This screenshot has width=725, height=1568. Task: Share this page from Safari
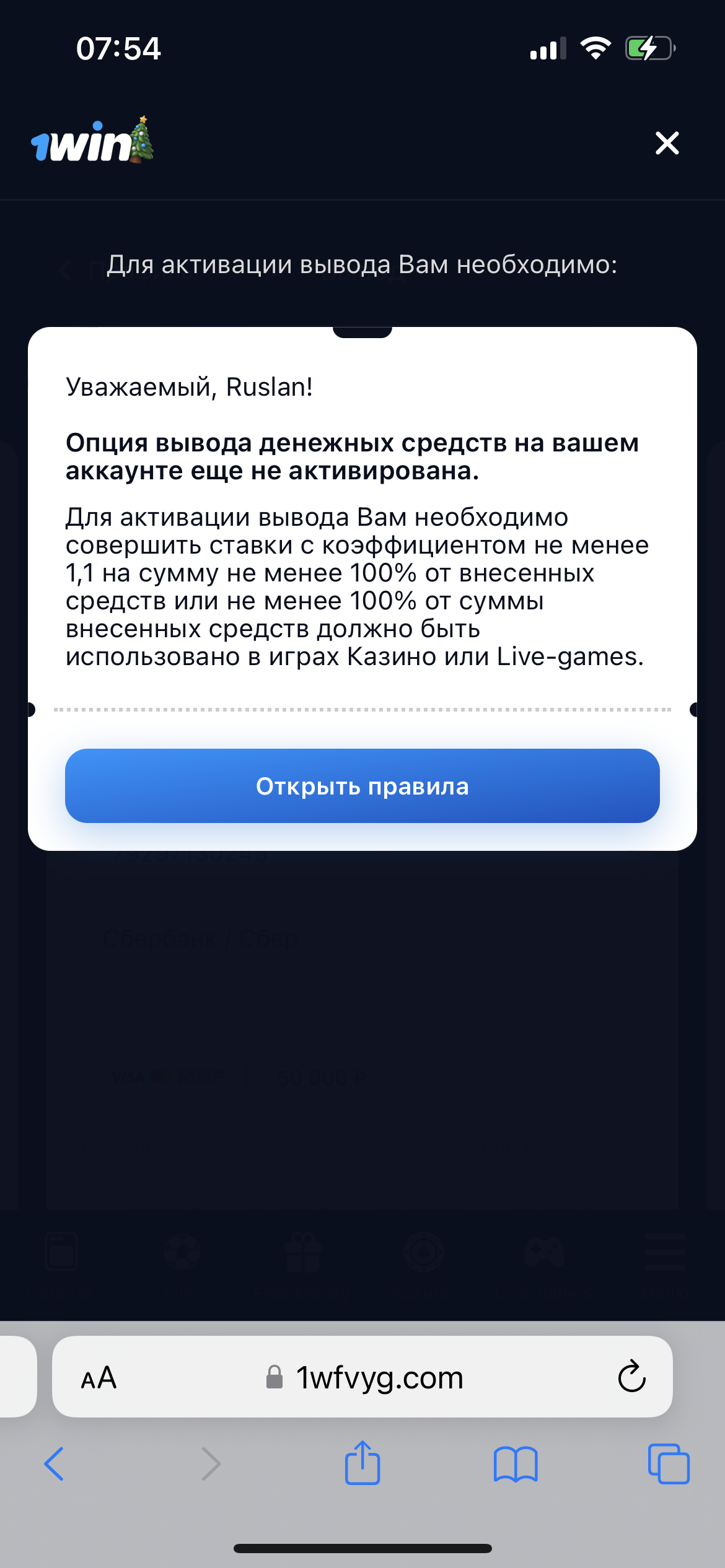click(362, 1463)
